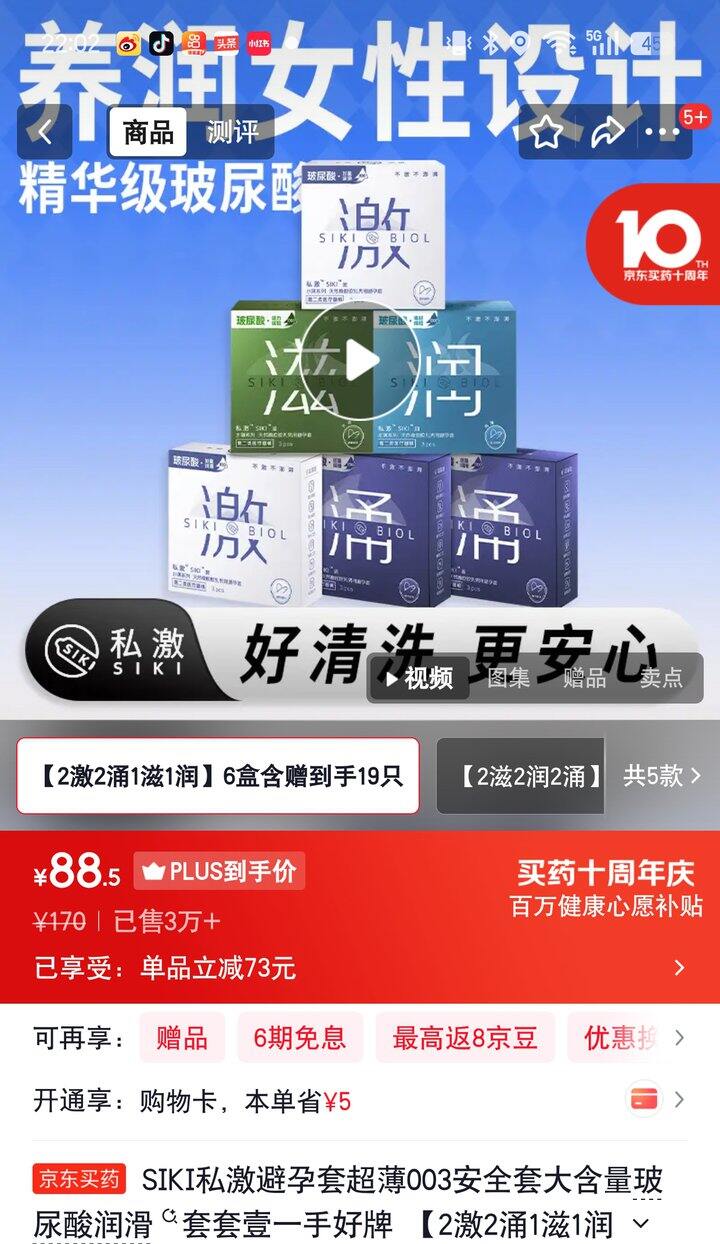Go back using the top-left arrow
The height and width of the screenshot is (1244, 720).
click(44, 131)
